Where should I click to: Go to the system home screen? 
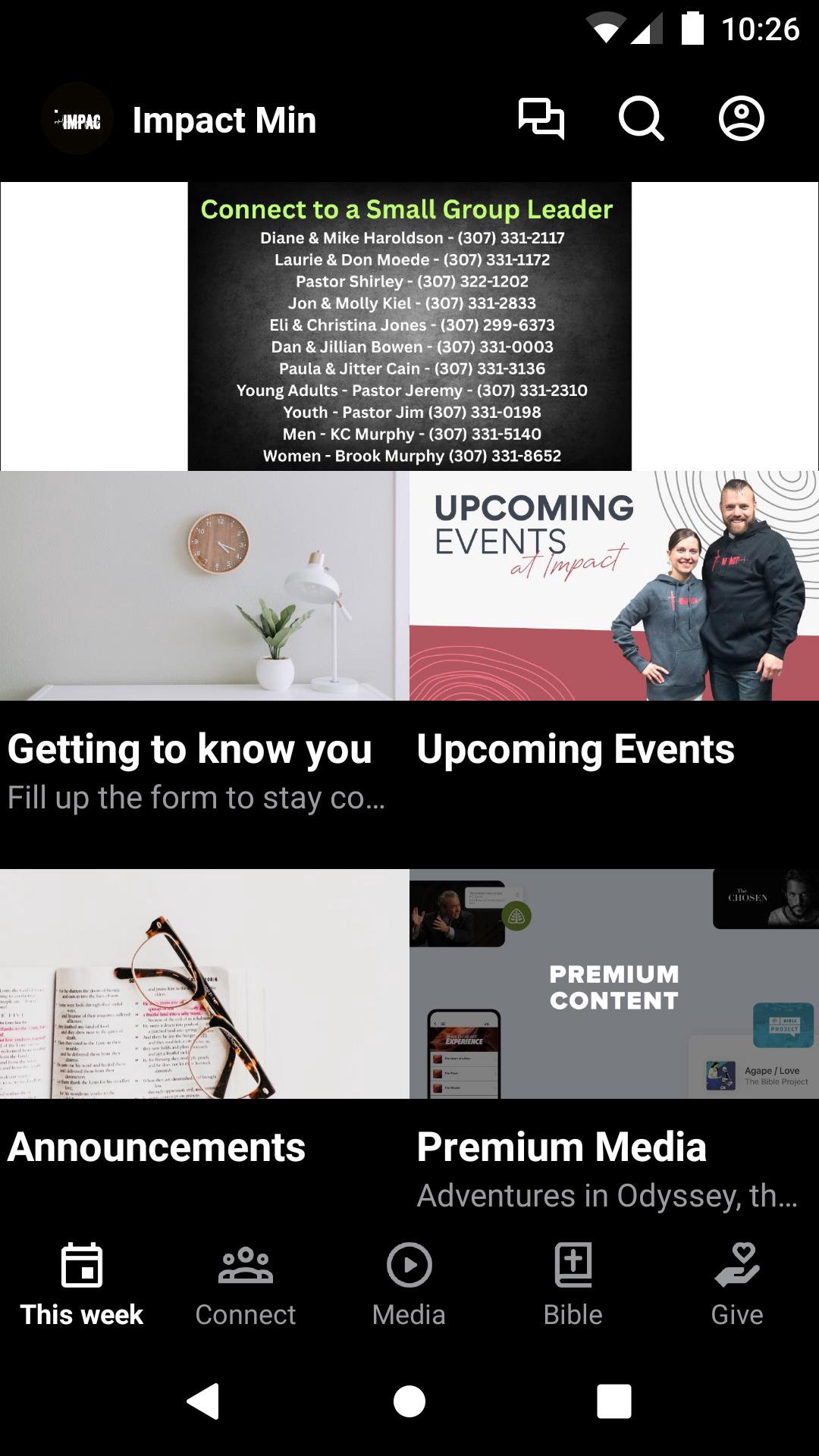coord(409,1401)
